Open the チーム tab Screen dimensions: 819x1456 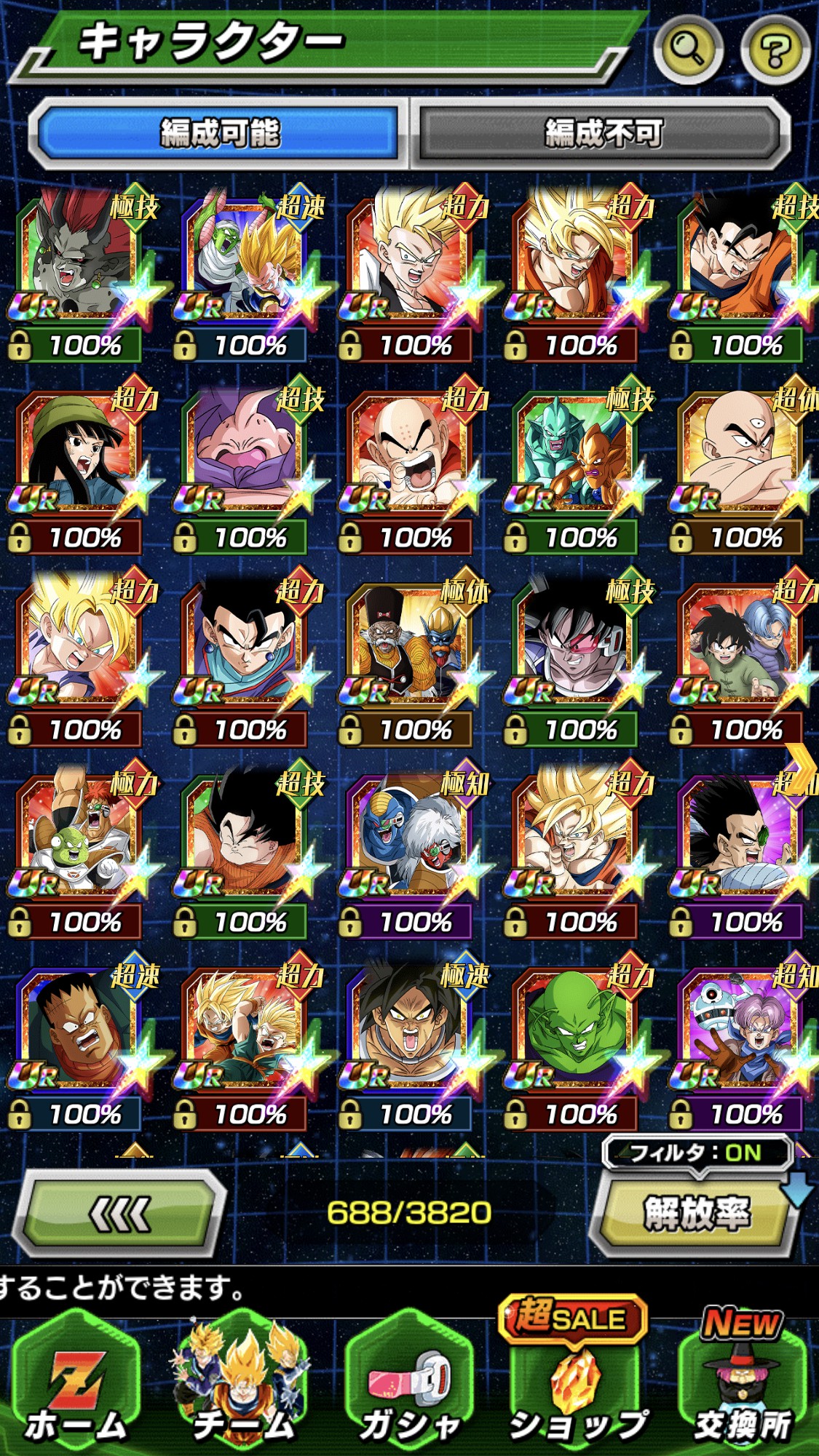click(x=244, y=1390)
